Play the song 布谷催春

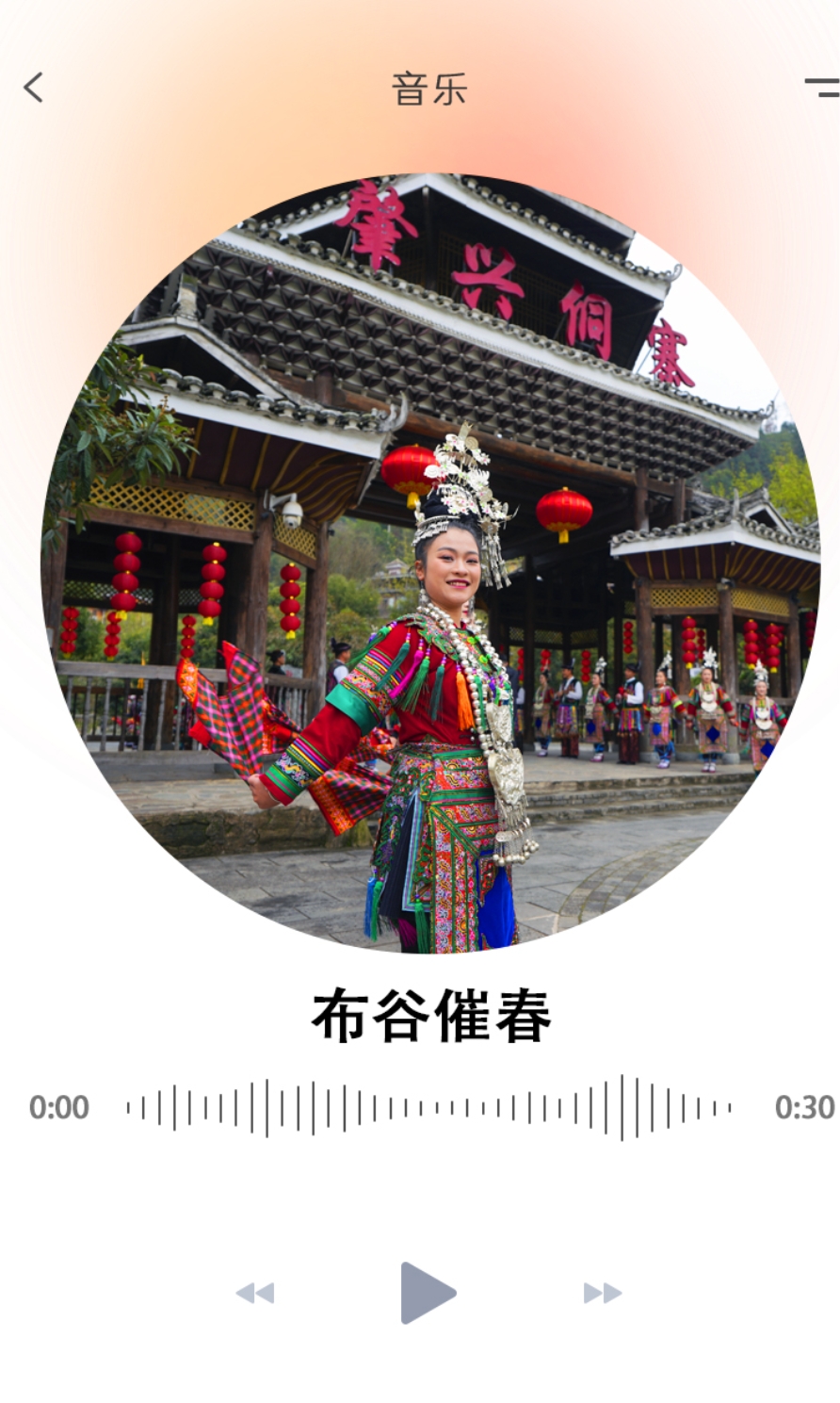point(428,1292)
